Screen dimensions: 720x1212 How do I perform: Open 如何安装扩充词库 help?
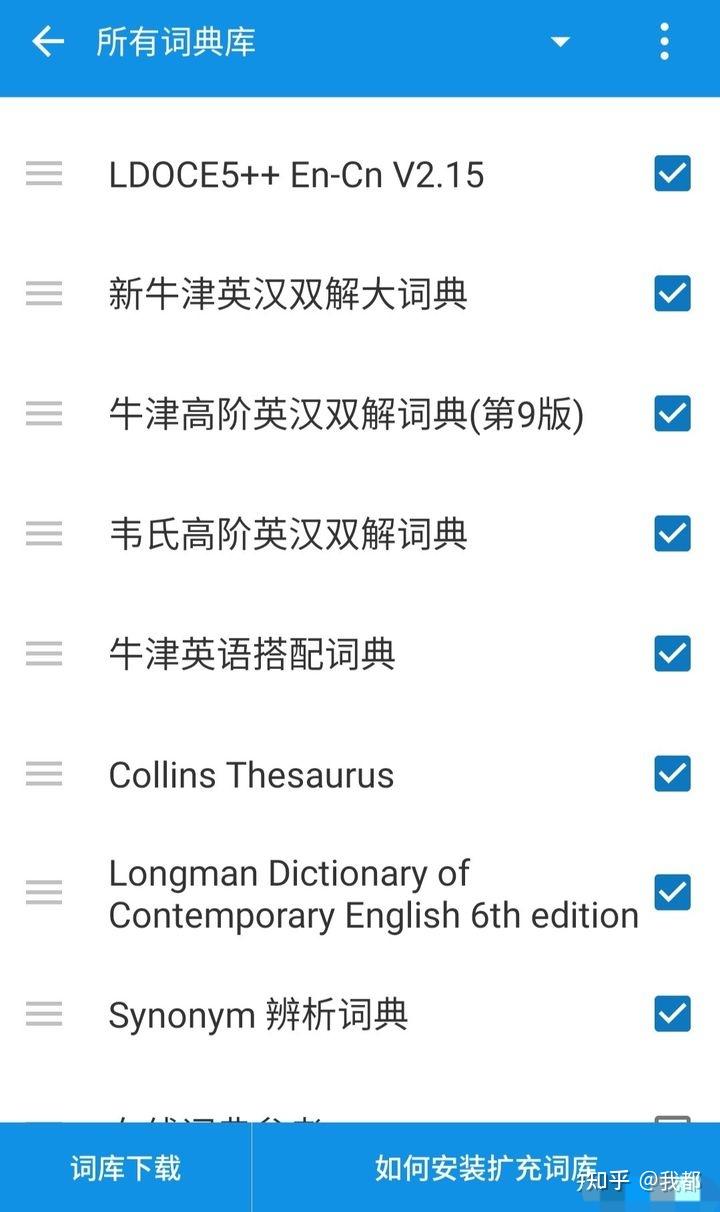click(486, 1167)
